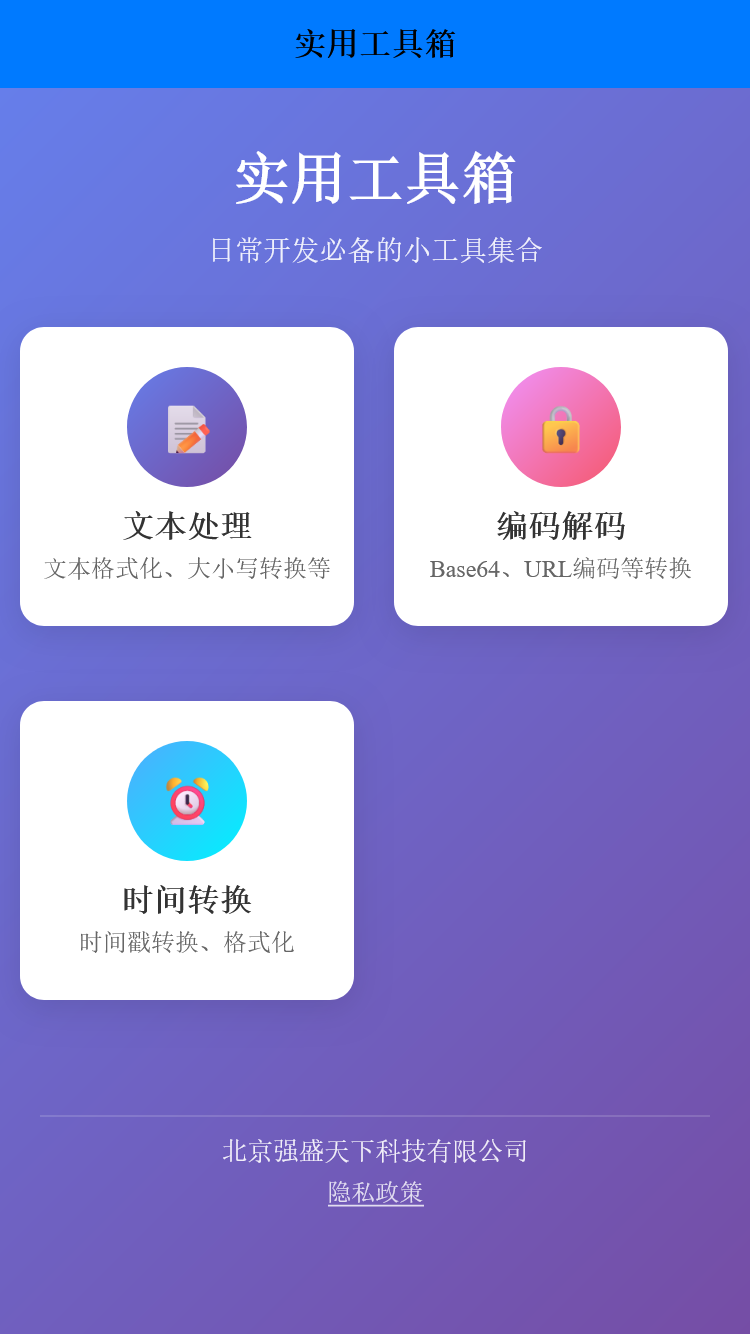Image resolution: width=752 pixels, height=1336 pixels.
Task: Click the text processing circular icon badge
Action: (x=187, y=427)
